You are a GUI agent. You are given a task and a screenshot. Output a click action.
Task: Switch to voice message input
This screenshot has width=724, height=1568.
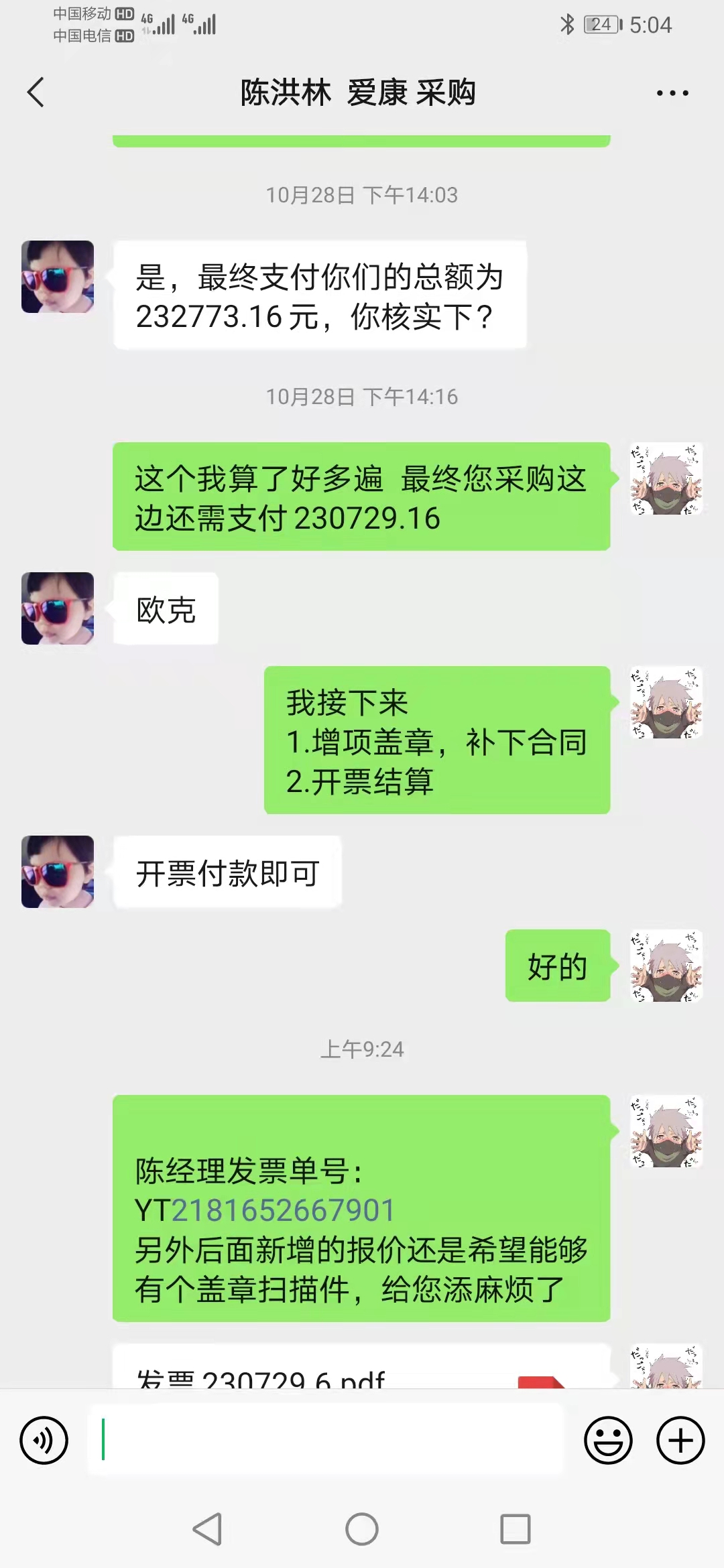44,1440
